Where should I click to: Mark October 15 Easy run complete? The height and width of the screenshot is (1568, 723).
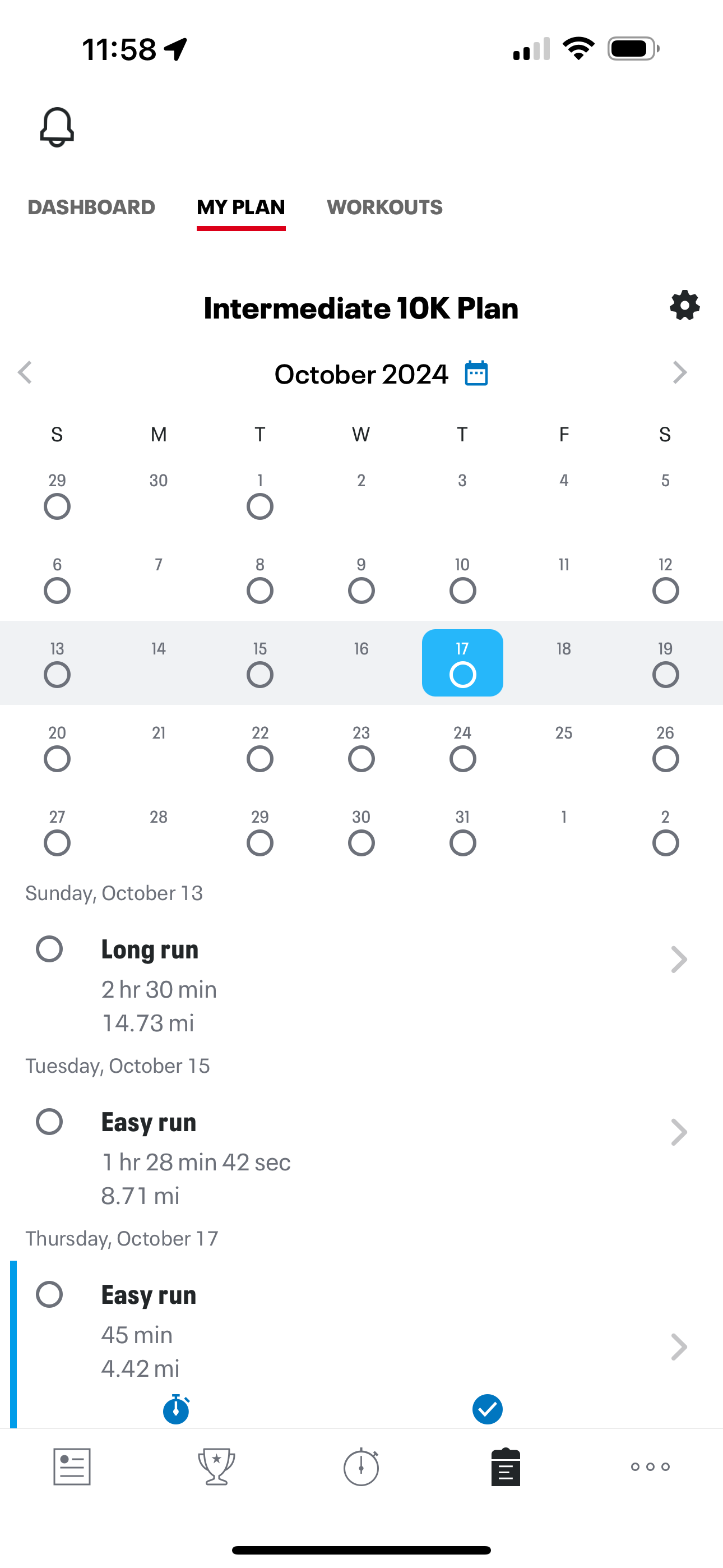[49, 1121]
